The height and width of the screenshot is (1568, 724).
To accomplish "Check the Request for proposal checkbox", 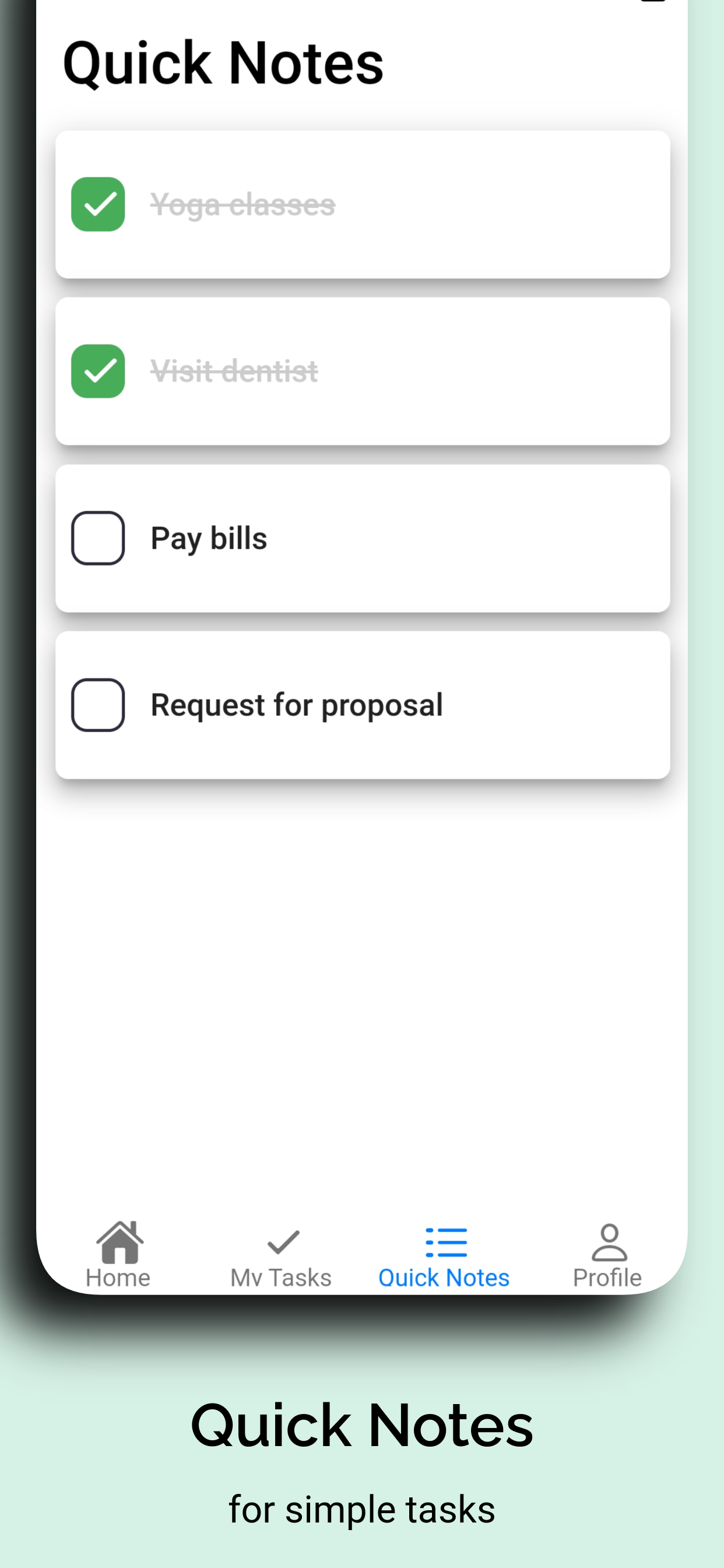I will 97,705.
